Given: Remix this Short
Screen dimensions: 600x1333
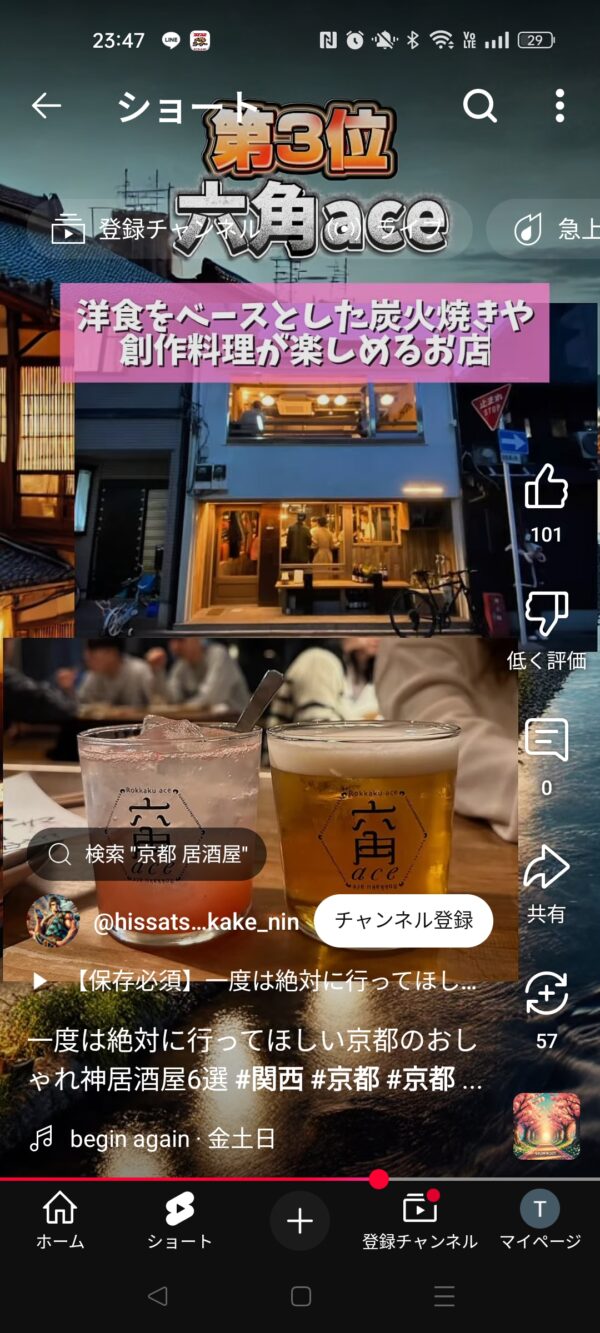Looking at the screenshot, I should (546, 995).
